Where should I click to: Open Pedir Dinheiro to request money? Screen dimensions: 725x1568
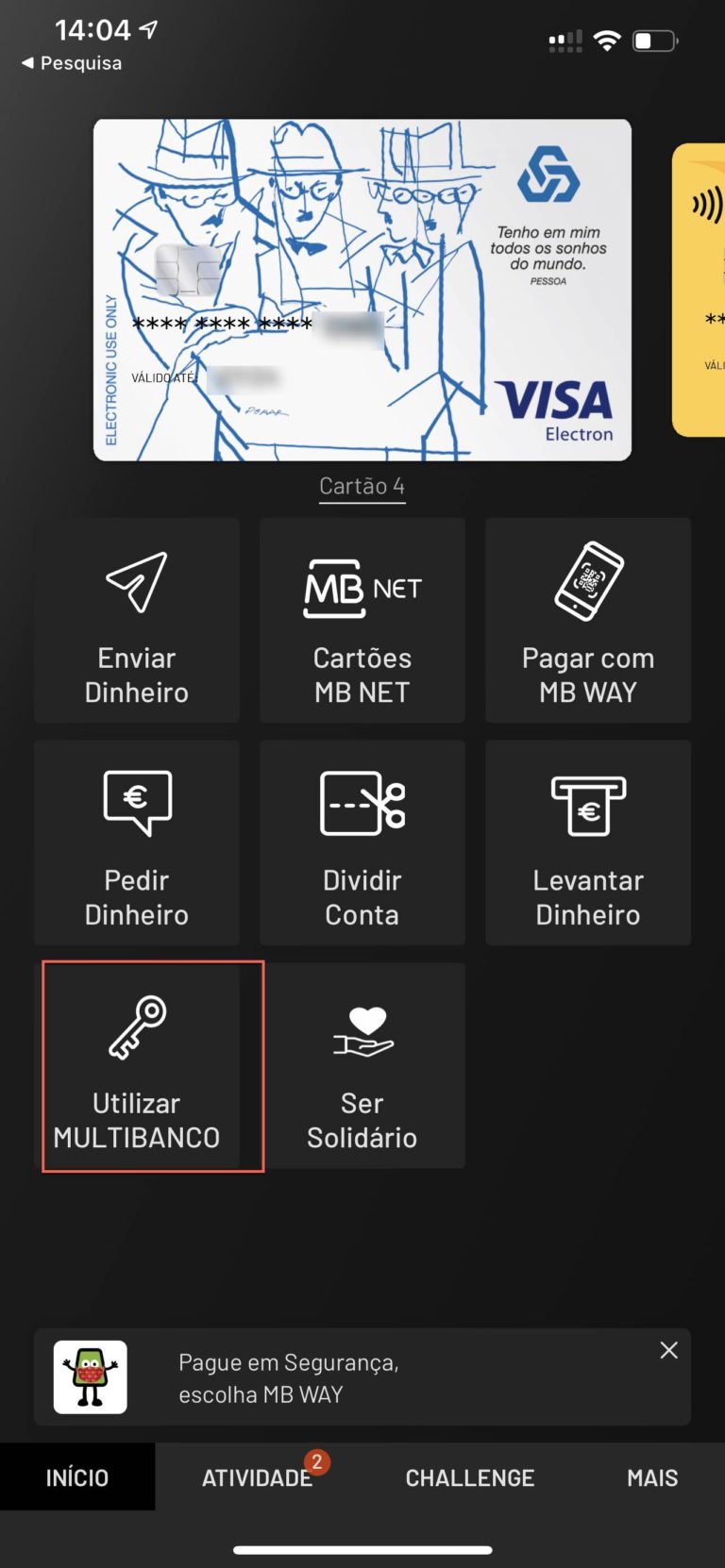[x=136, y=842]
